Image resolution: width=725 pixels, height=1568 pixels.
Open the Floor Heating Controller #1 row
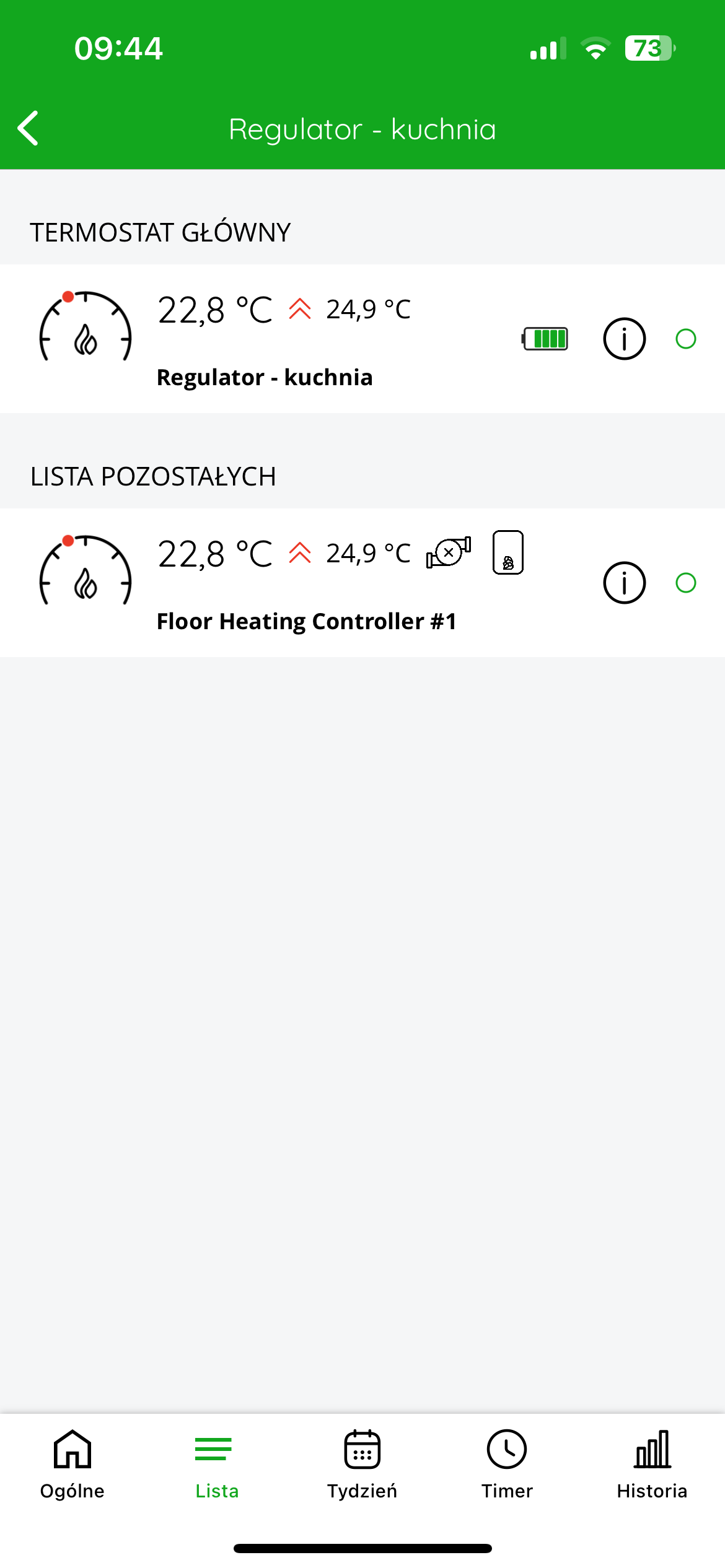362,583
